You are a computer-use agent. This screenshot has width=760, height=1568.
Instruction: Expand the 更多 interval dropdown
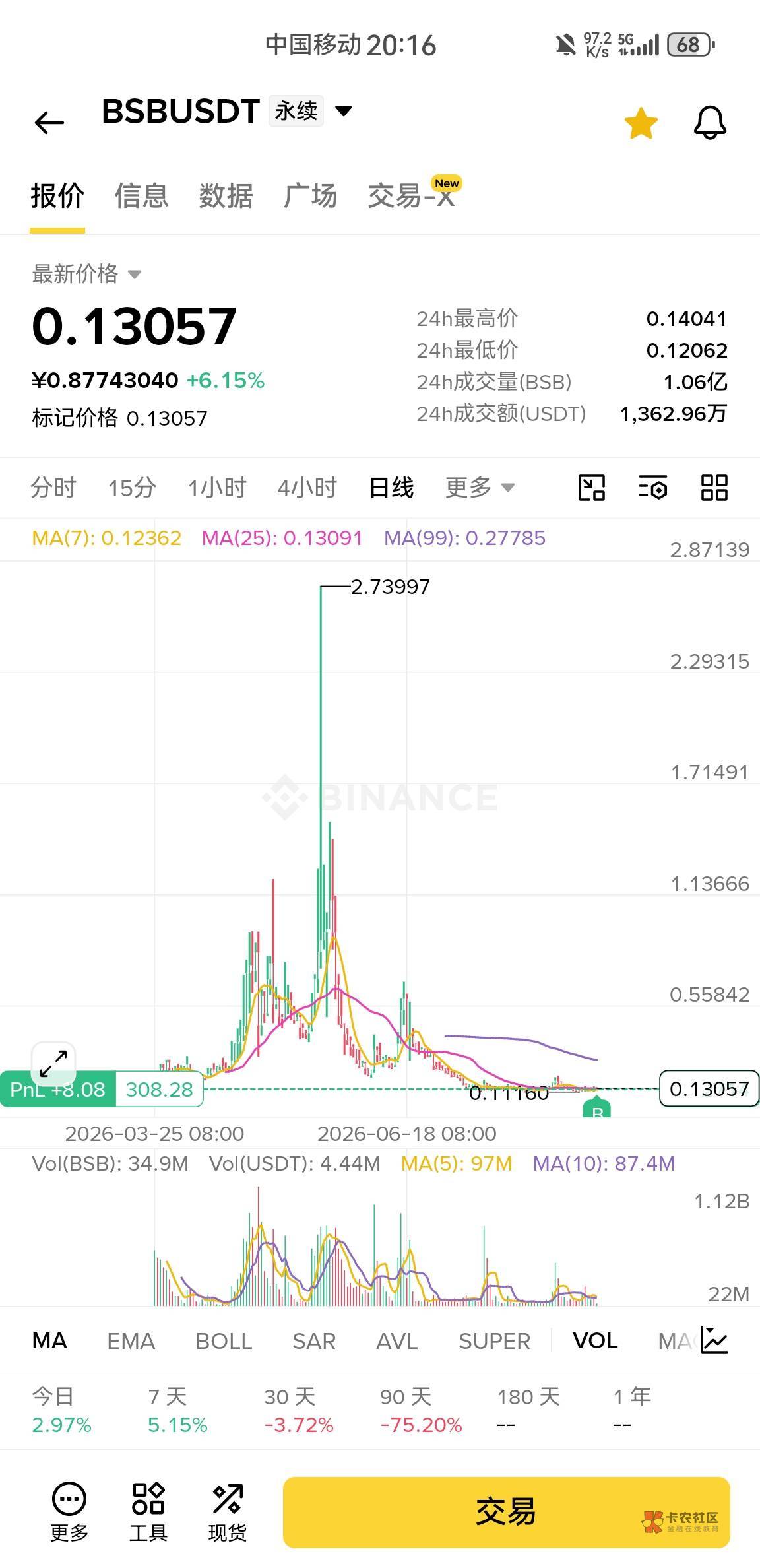(480, 488)
